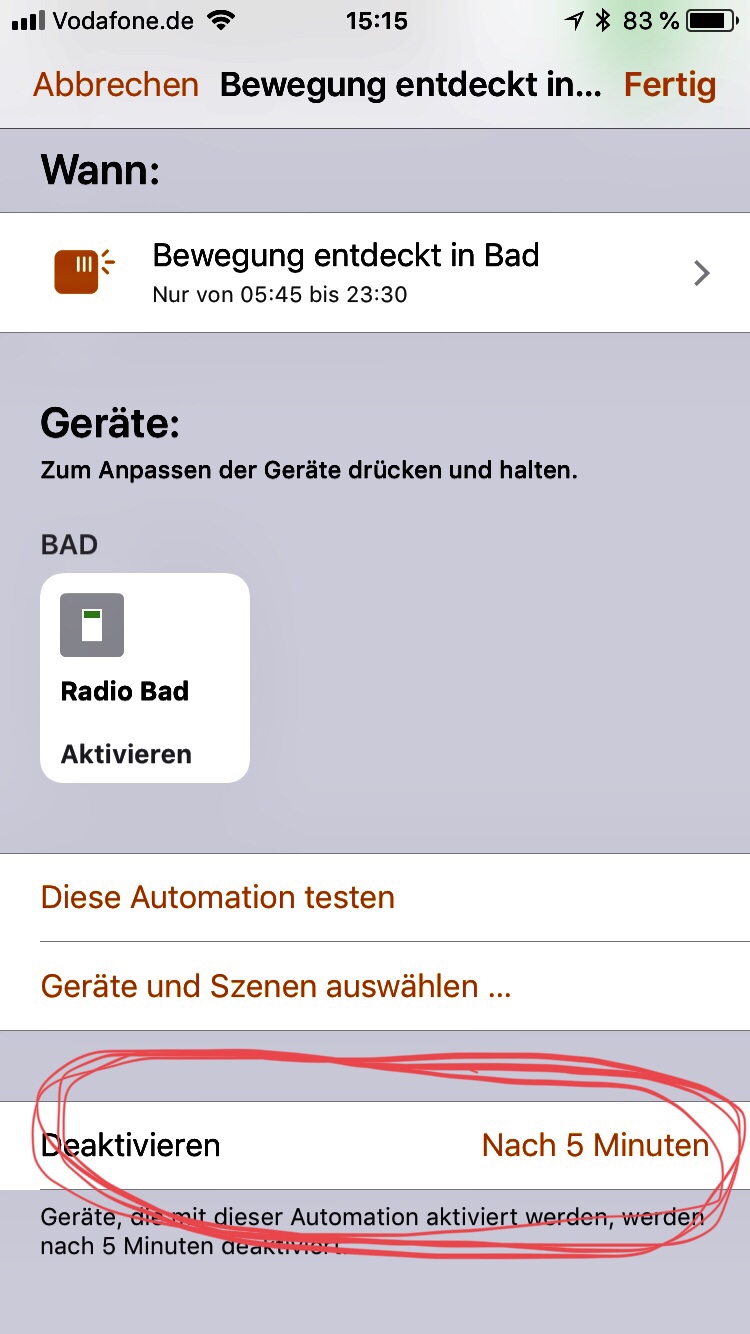750x1334 pixels.
Task: Open the Bewegung entdeckt in Bad trigger row
Action: (x=375, y=272)
